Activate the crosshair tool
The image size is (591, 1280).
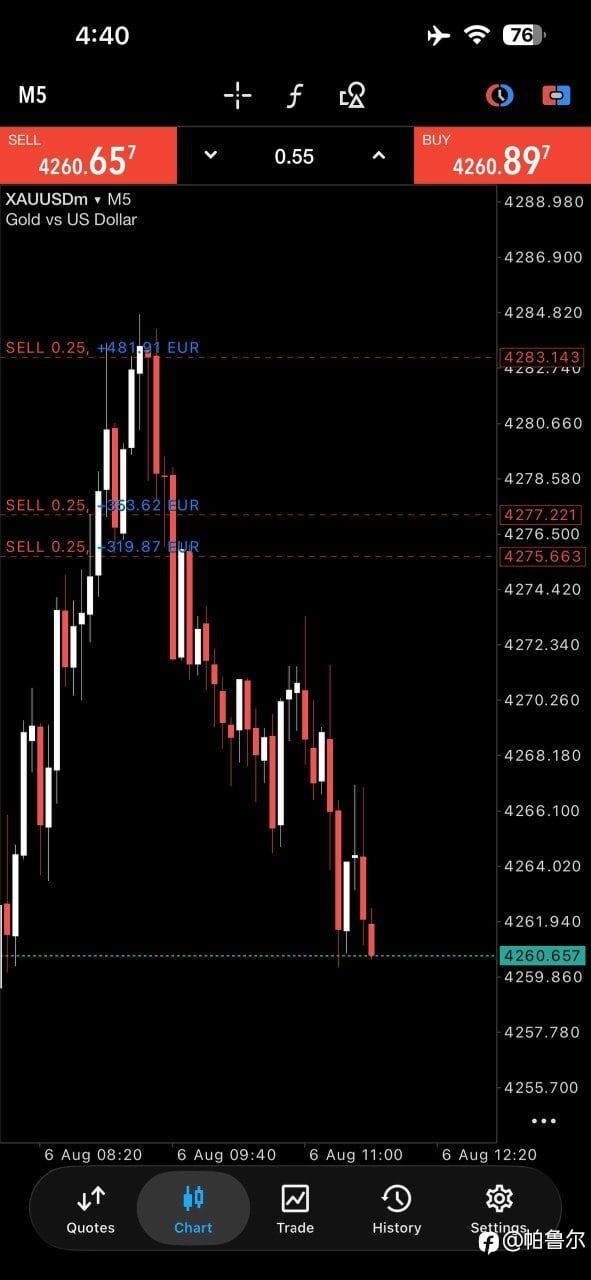coord(238,96)
